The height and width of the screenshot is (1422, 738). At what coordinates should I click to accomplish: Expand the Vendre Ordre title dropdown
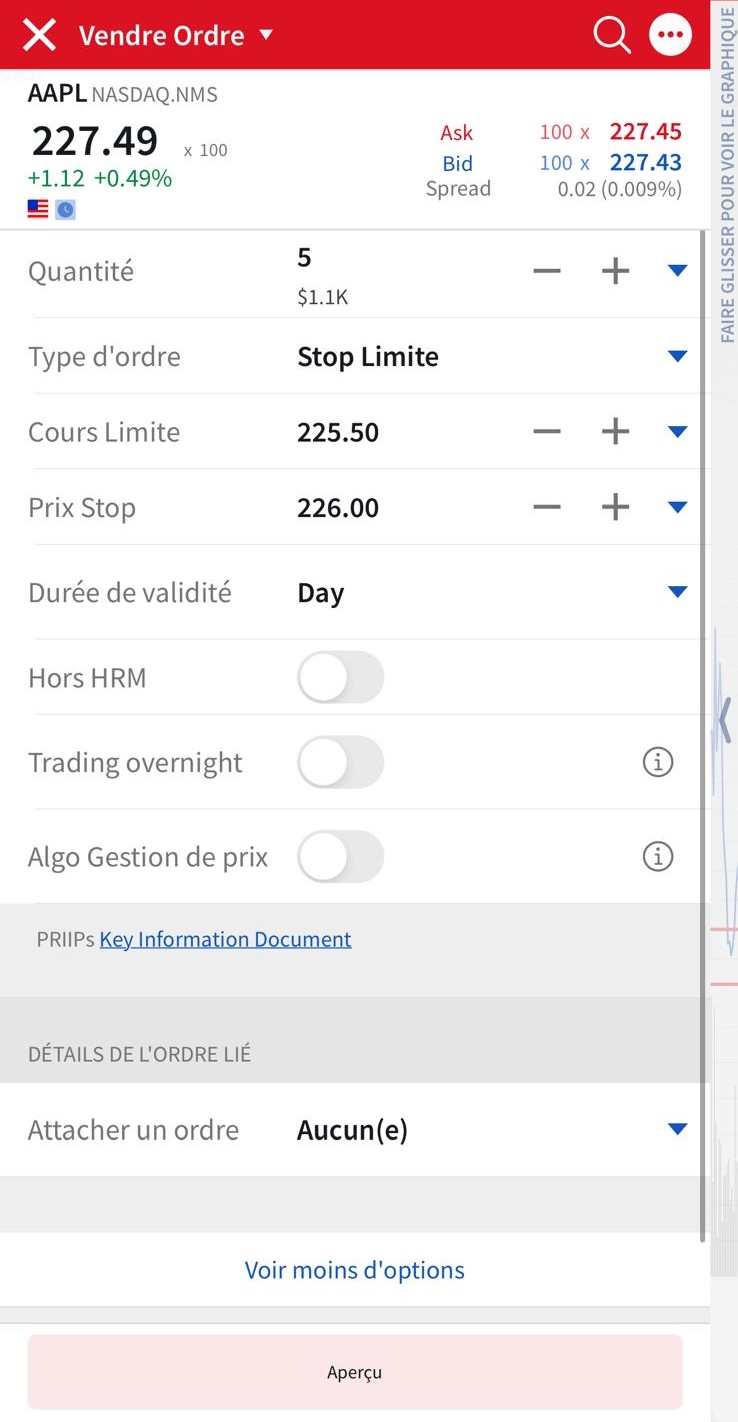[x=266, y=35]
